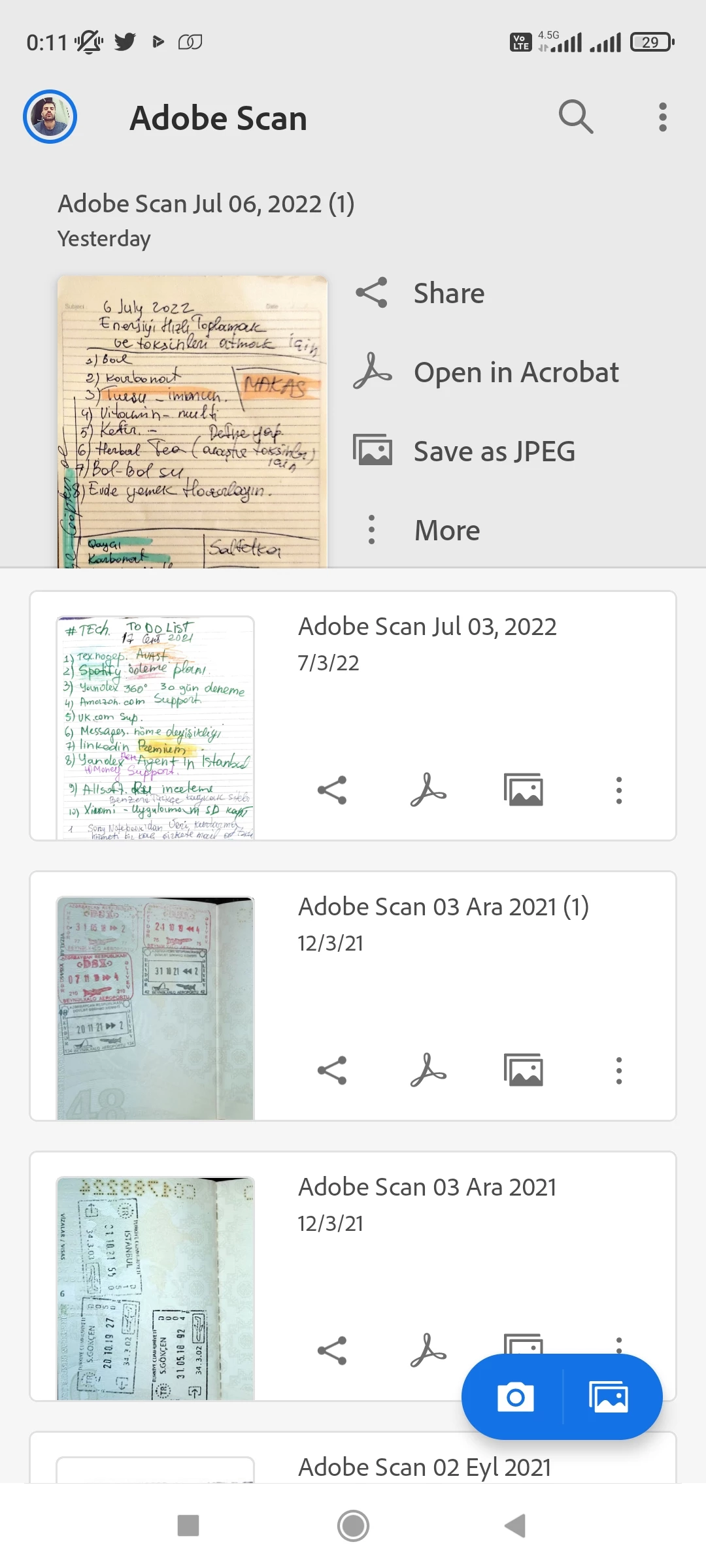Open 12/3/21 scan without (1) in Acrobat
Viewport: 706px width, 1568px height.
428,1350
